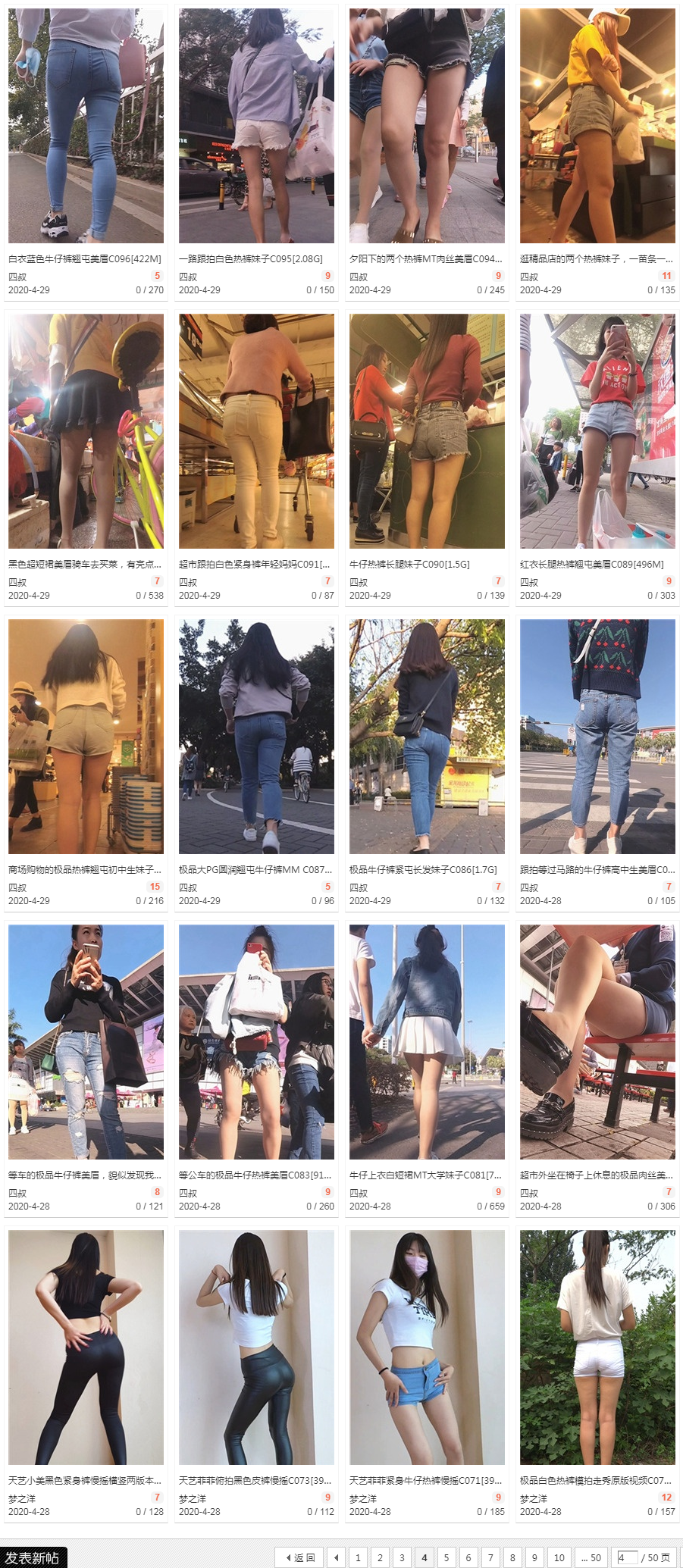Jump to last page ... 50
The height and width of the screenshot is (1568, 683).
591,1557
